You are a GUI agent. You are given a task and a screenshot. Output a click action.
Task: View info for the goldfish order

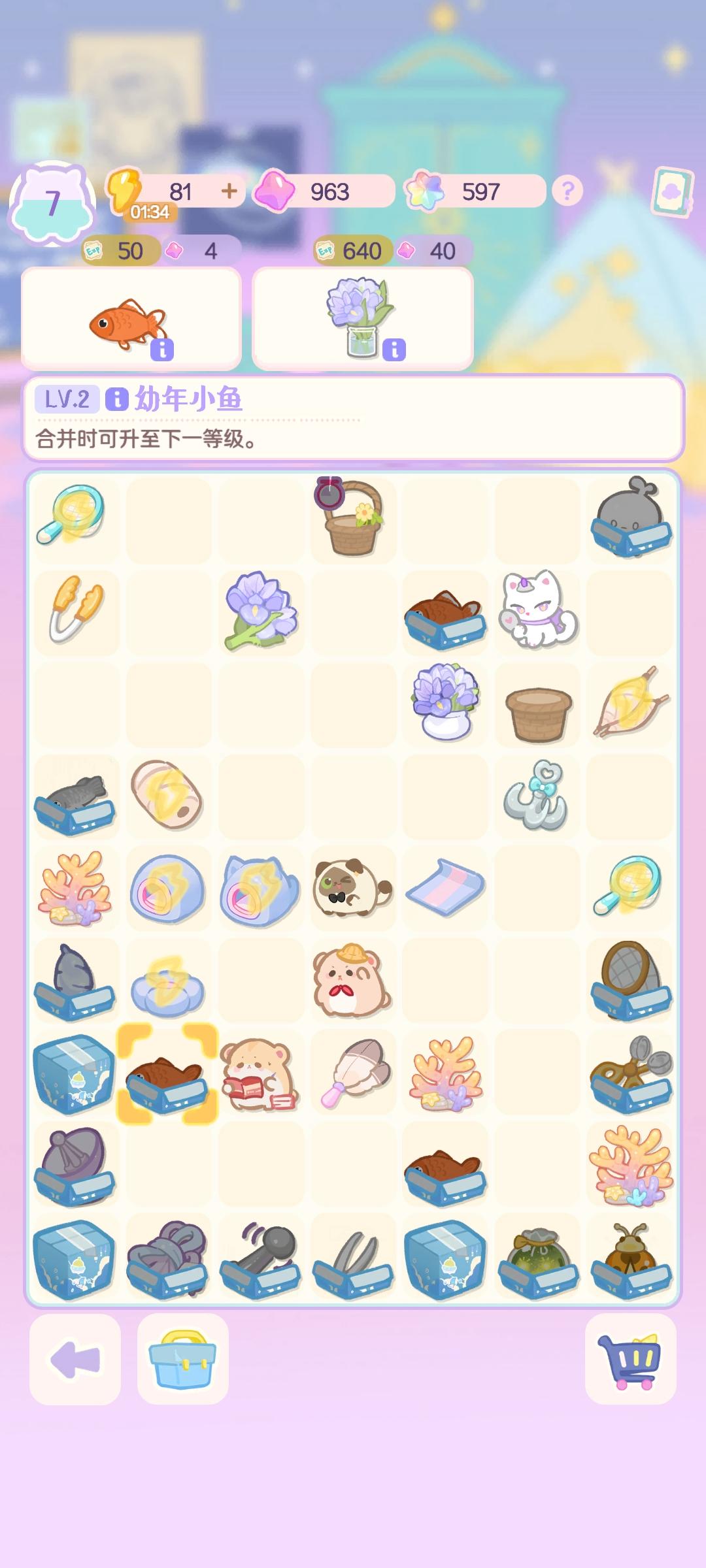tap(162, 350)
